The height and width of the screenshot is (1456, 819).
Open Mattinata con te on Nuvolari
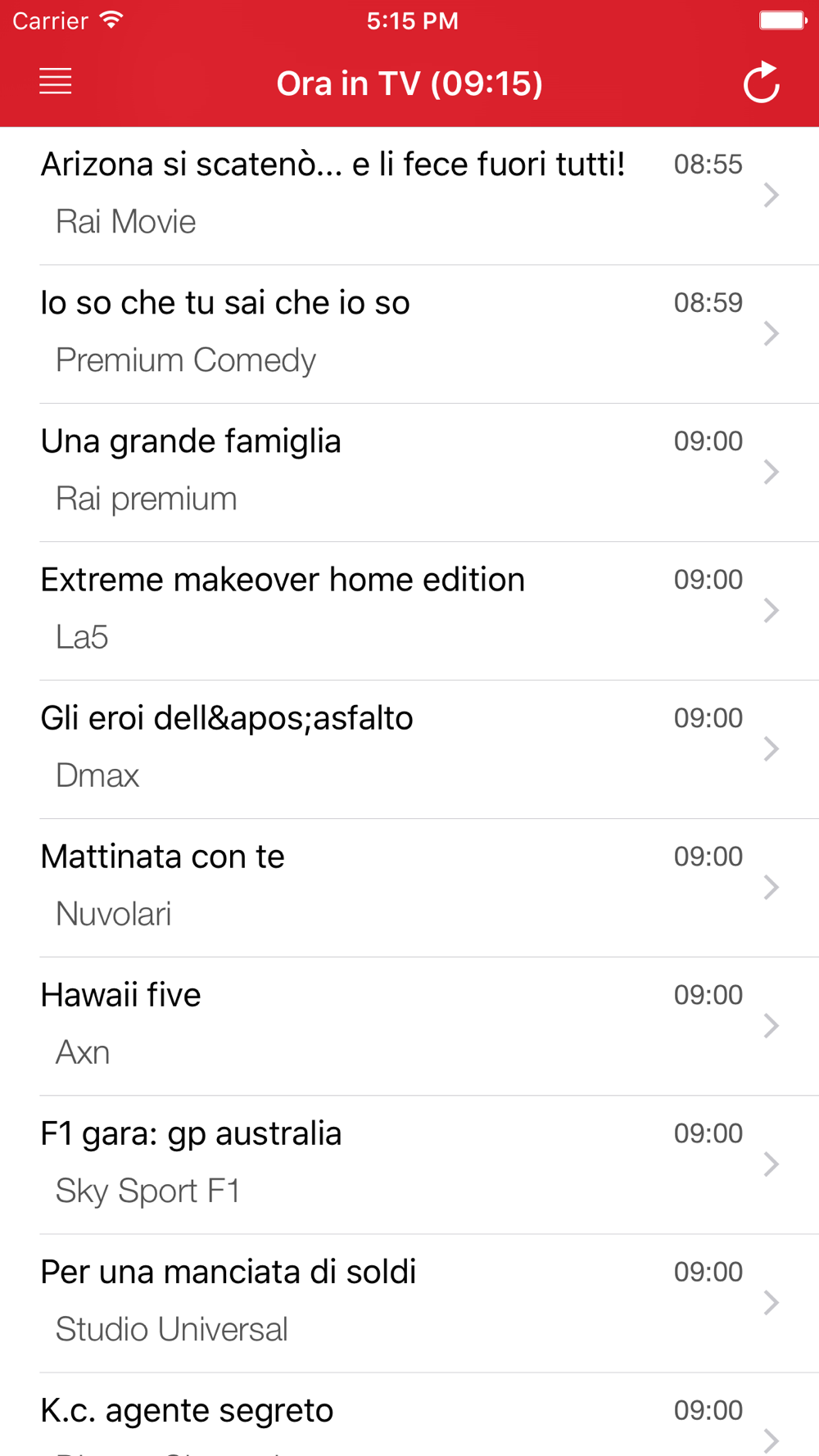409,887
